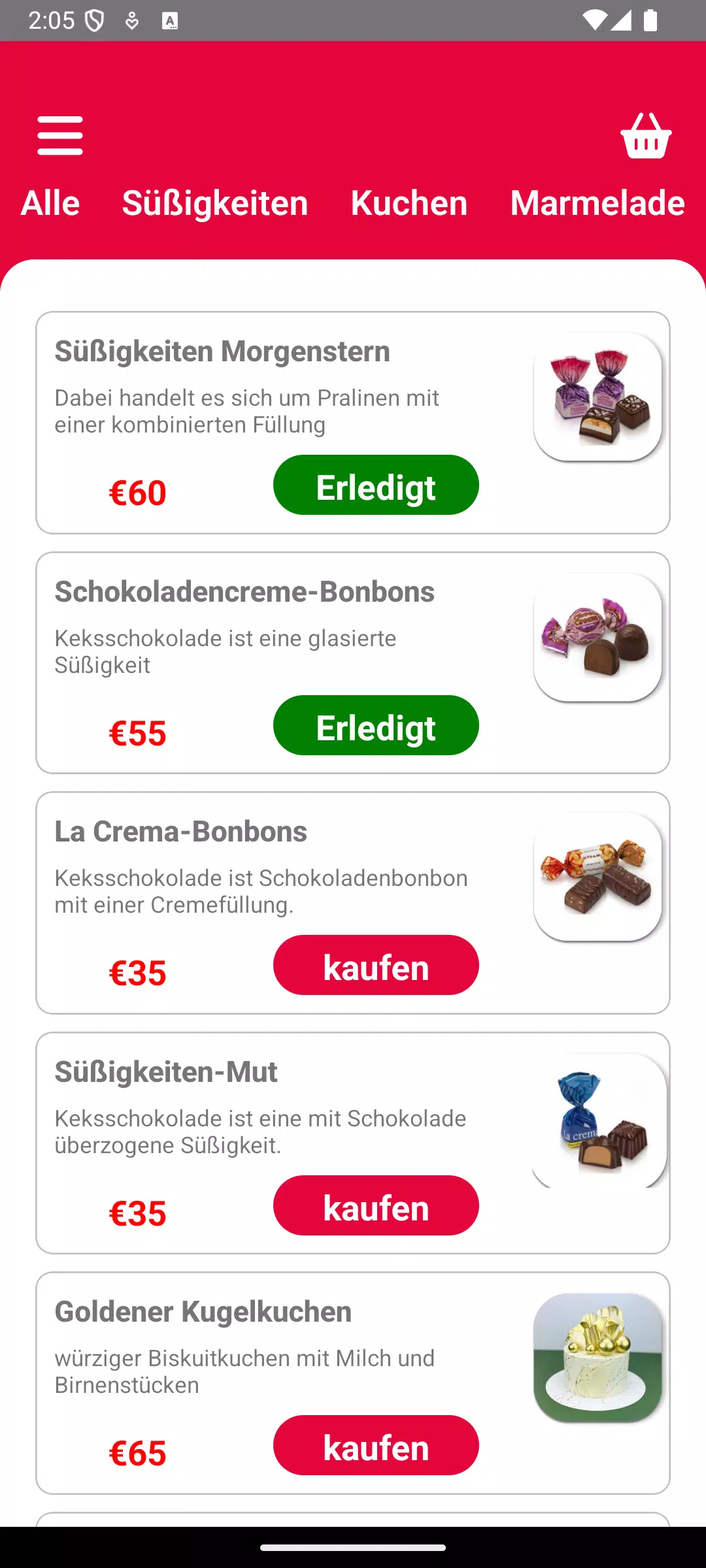Tap Erledigt on Schokoladencreme-Bonbons
706x1568 pixels.
click(x=376, y=725)
